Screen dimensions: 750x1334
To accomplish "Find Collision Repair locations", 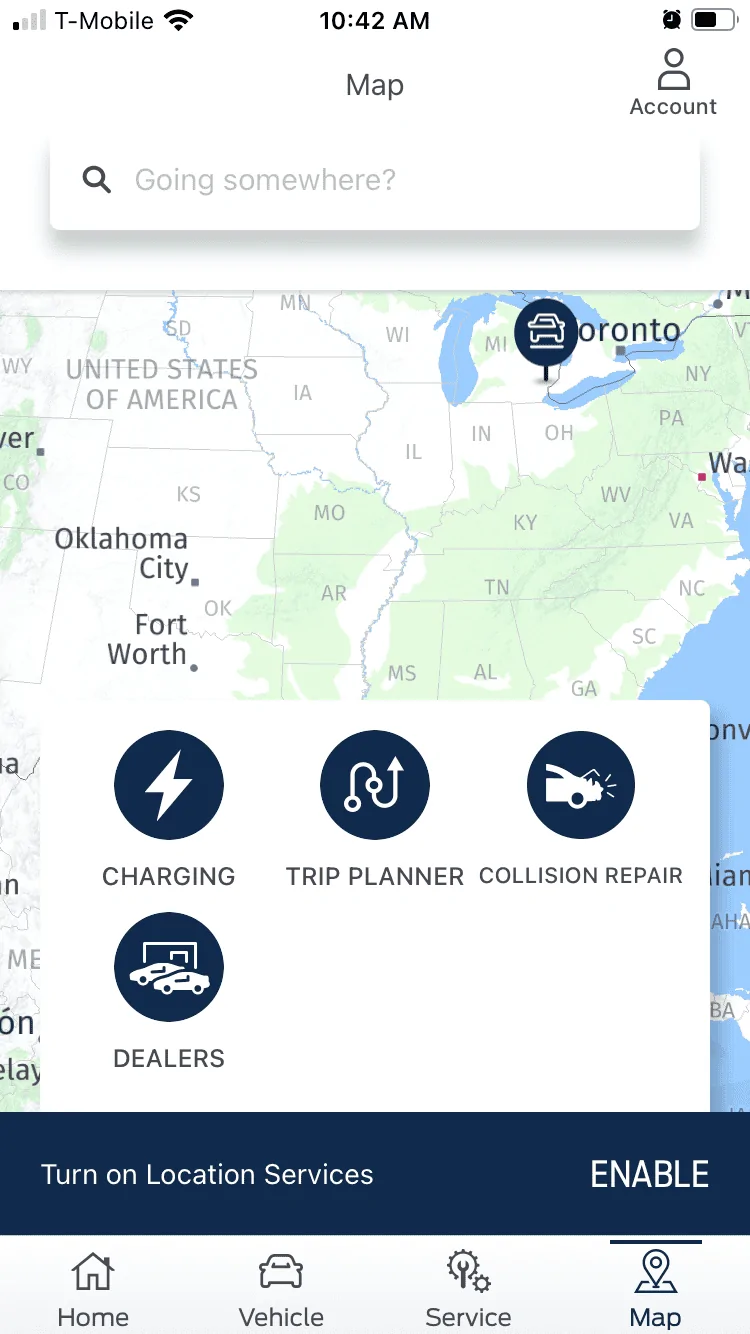I will [581, 785].
